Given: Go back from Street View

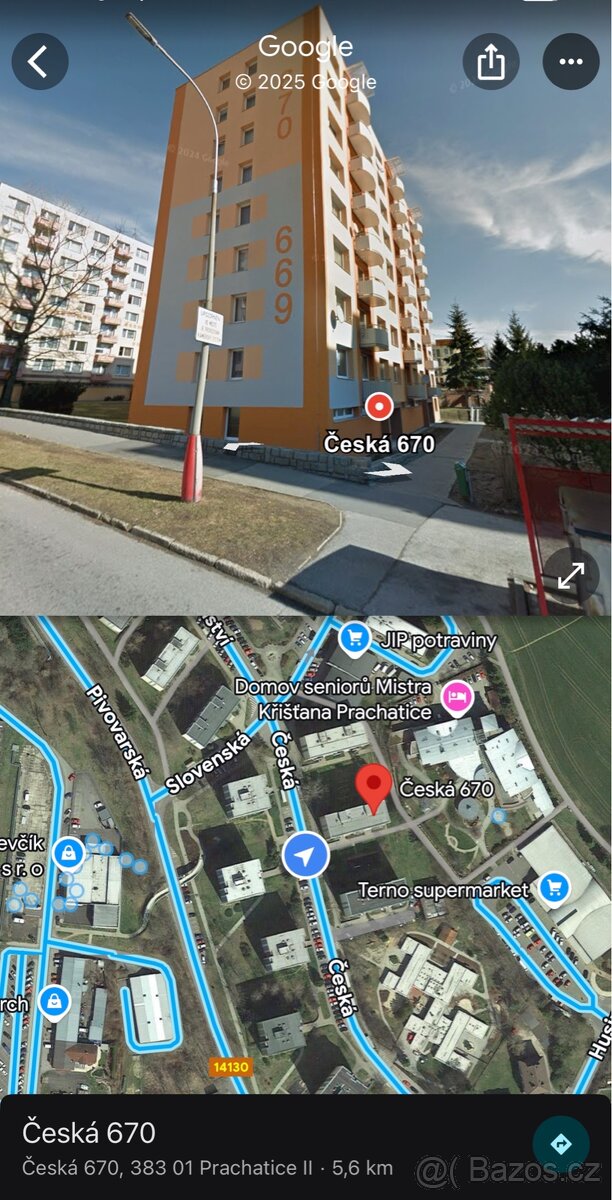Looking at the screenshot, I should (x=39, y=62).
